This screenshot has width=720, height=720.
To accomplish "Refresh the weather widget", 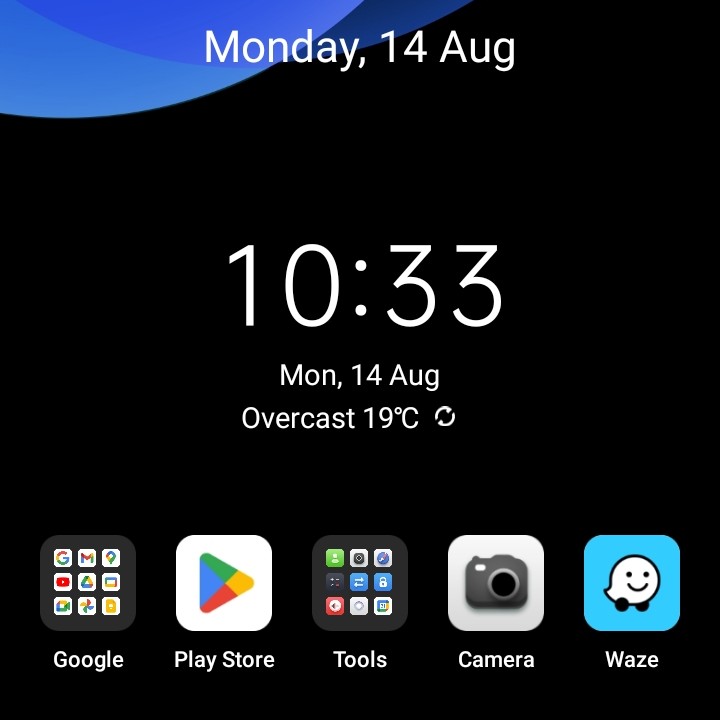I will pos(445,417).
